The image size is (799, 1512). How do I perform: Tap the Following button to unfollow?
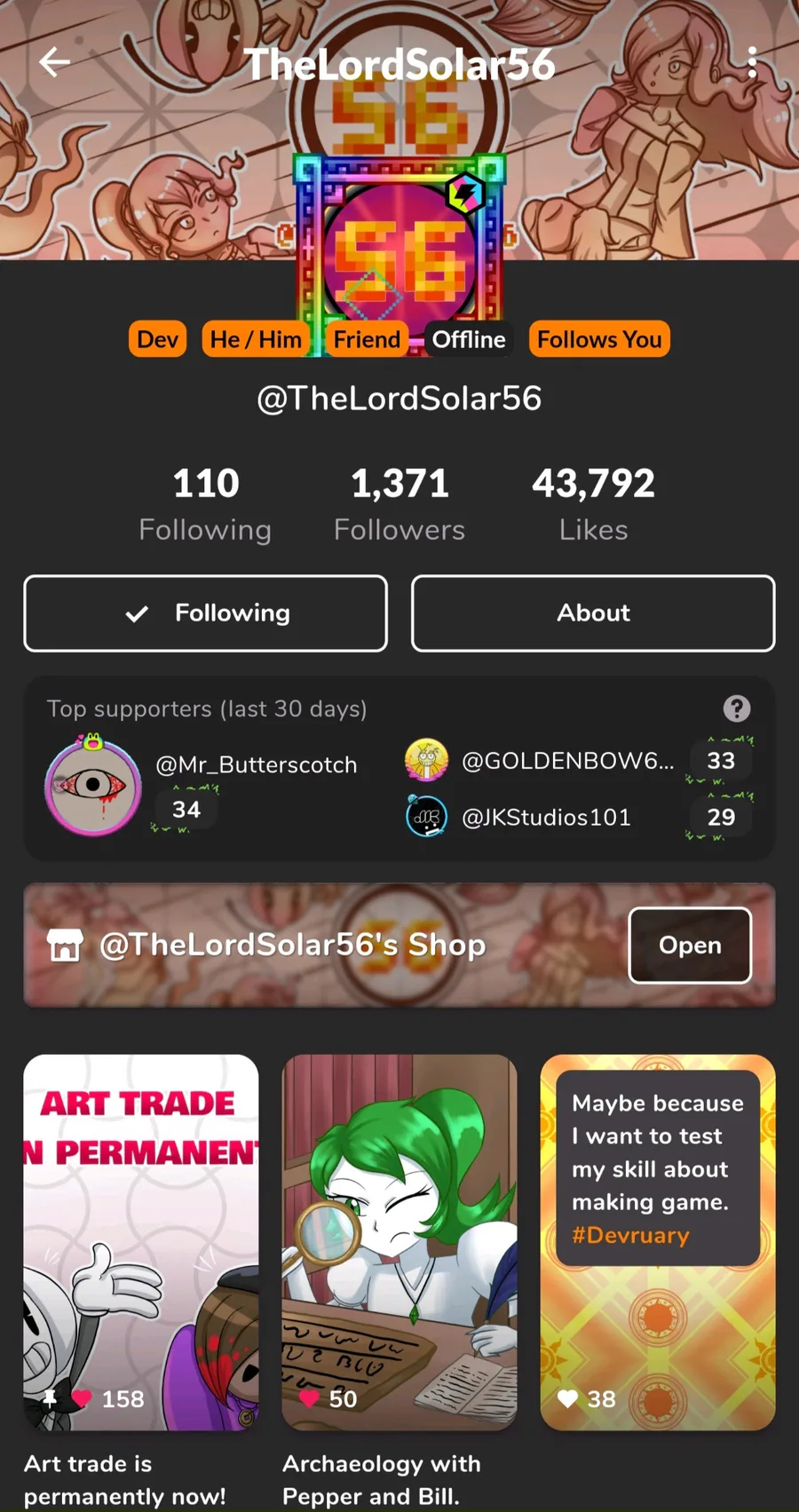point(205,613)
